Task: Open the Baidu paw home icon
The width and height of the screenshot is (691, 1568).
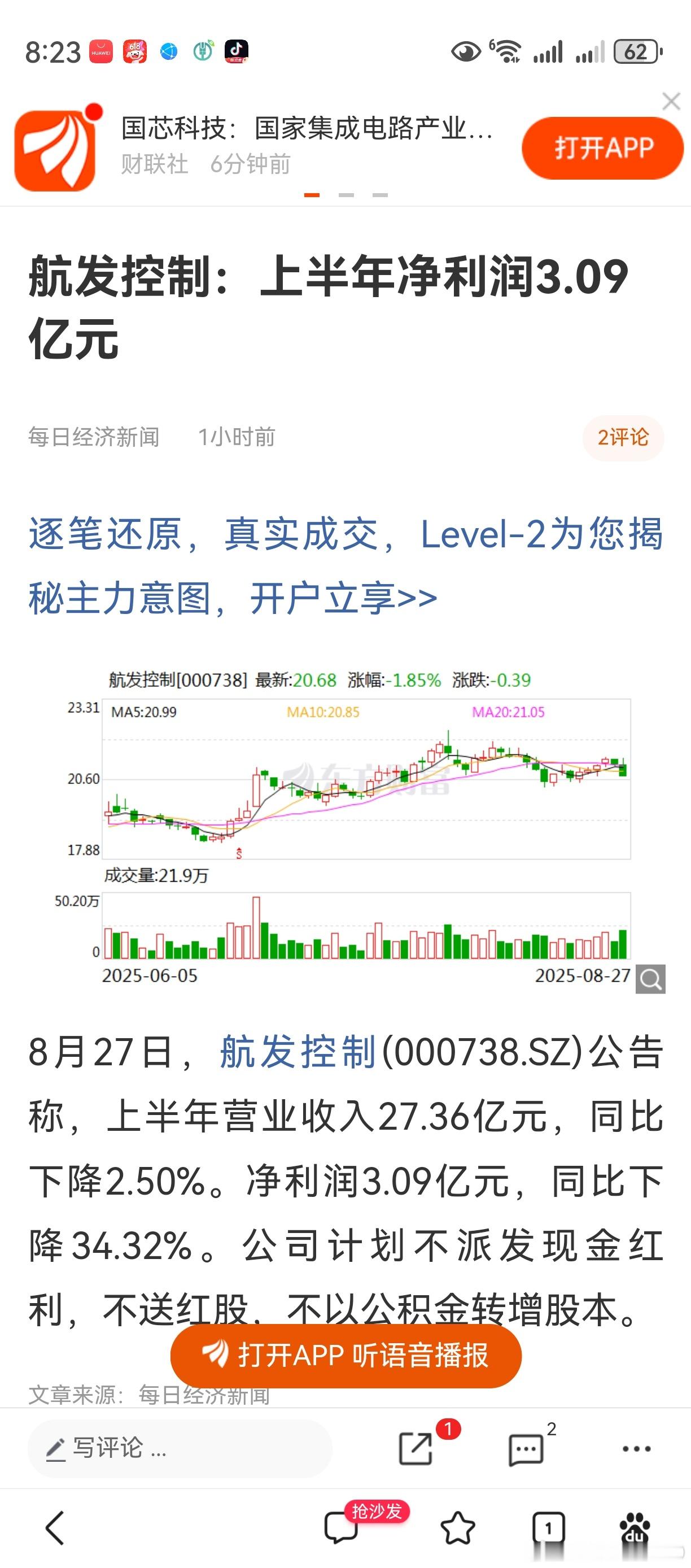Action: click(x=635, y=1528)
